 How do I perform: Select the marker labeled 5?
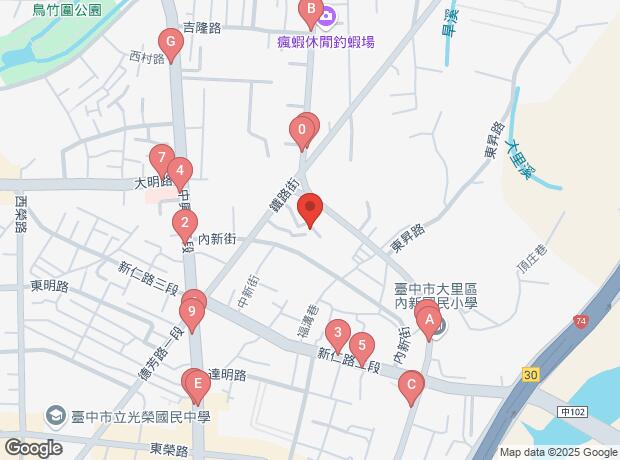coord(362,346)
